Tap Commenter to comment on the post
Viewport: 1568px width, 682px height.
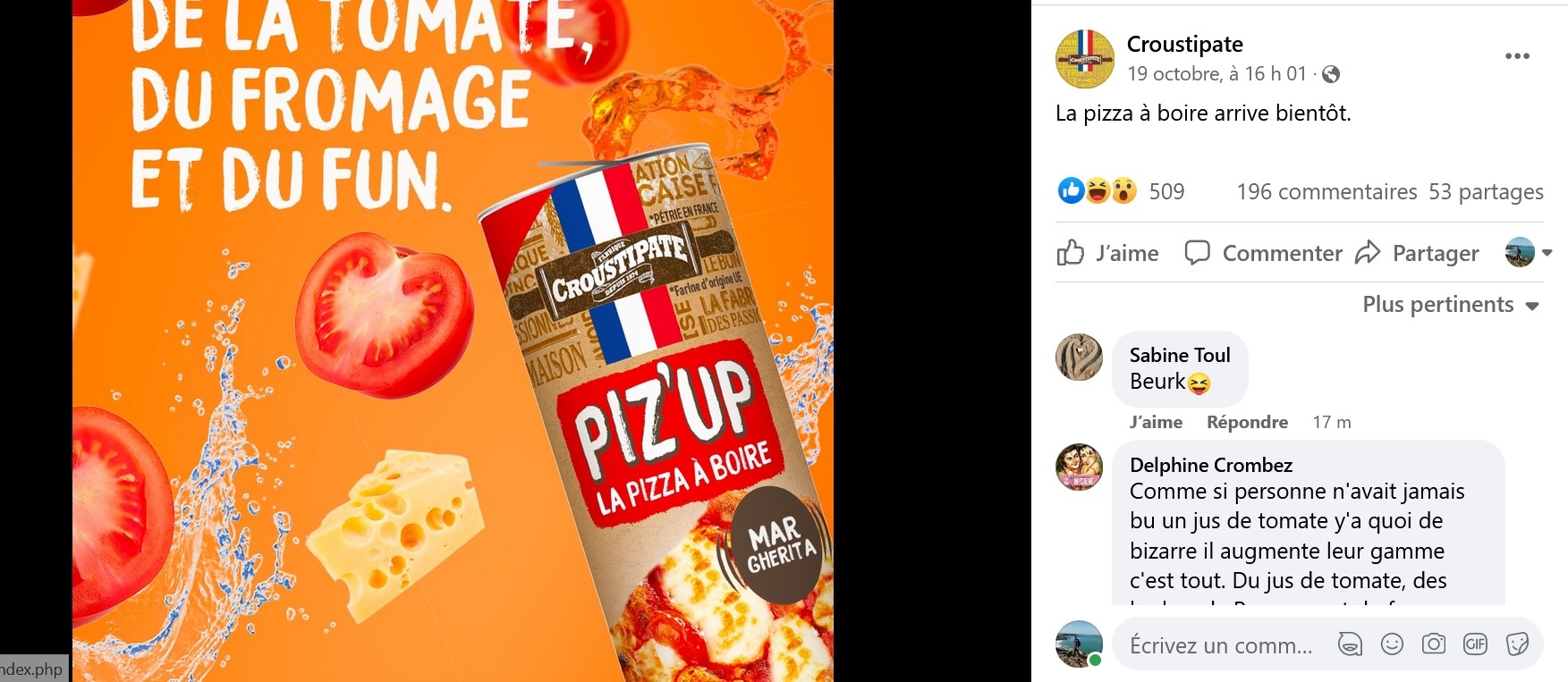pos(1263,254)
